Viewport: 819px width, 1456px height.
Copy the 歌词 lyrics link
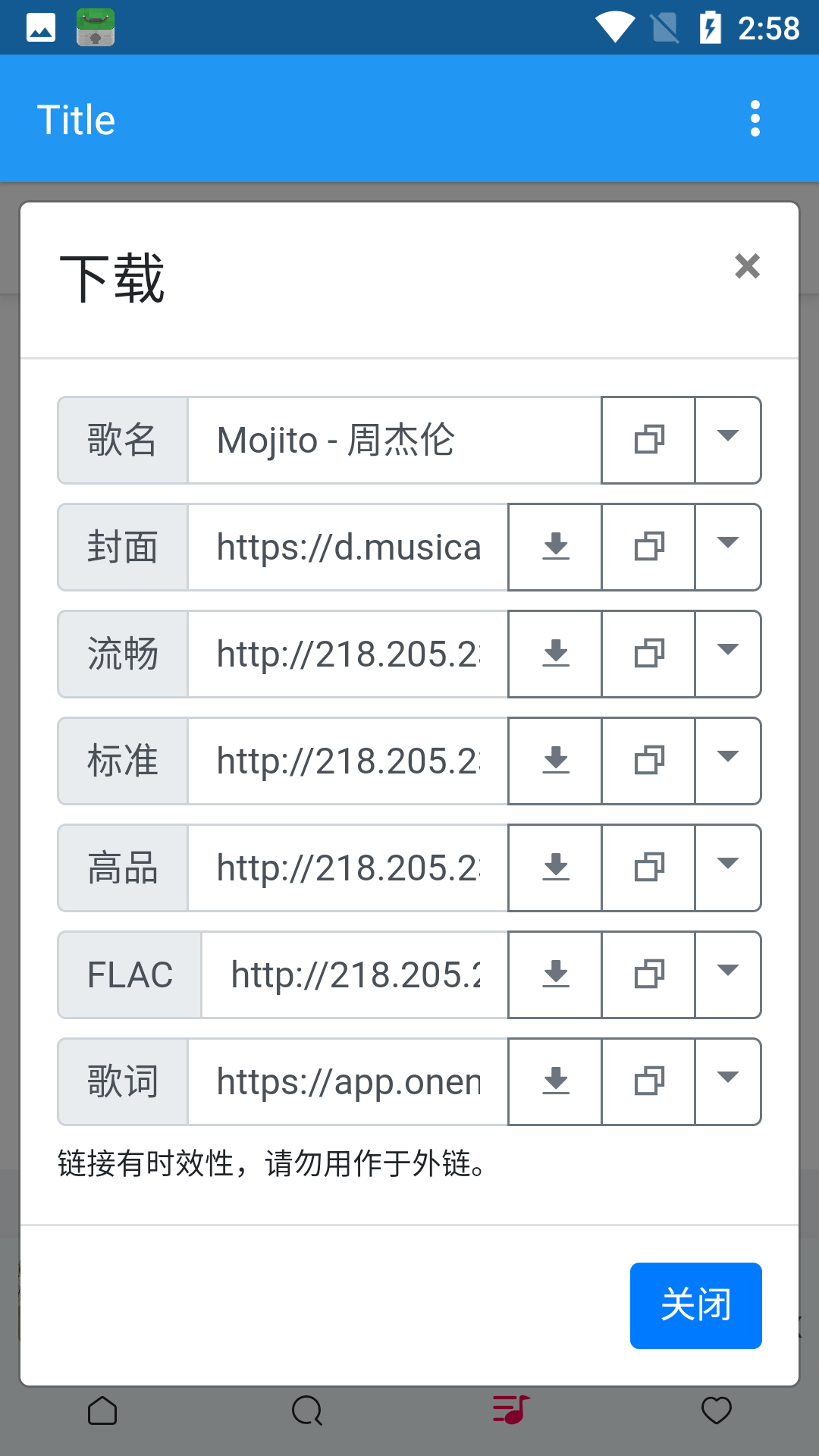click(648, 1081)
